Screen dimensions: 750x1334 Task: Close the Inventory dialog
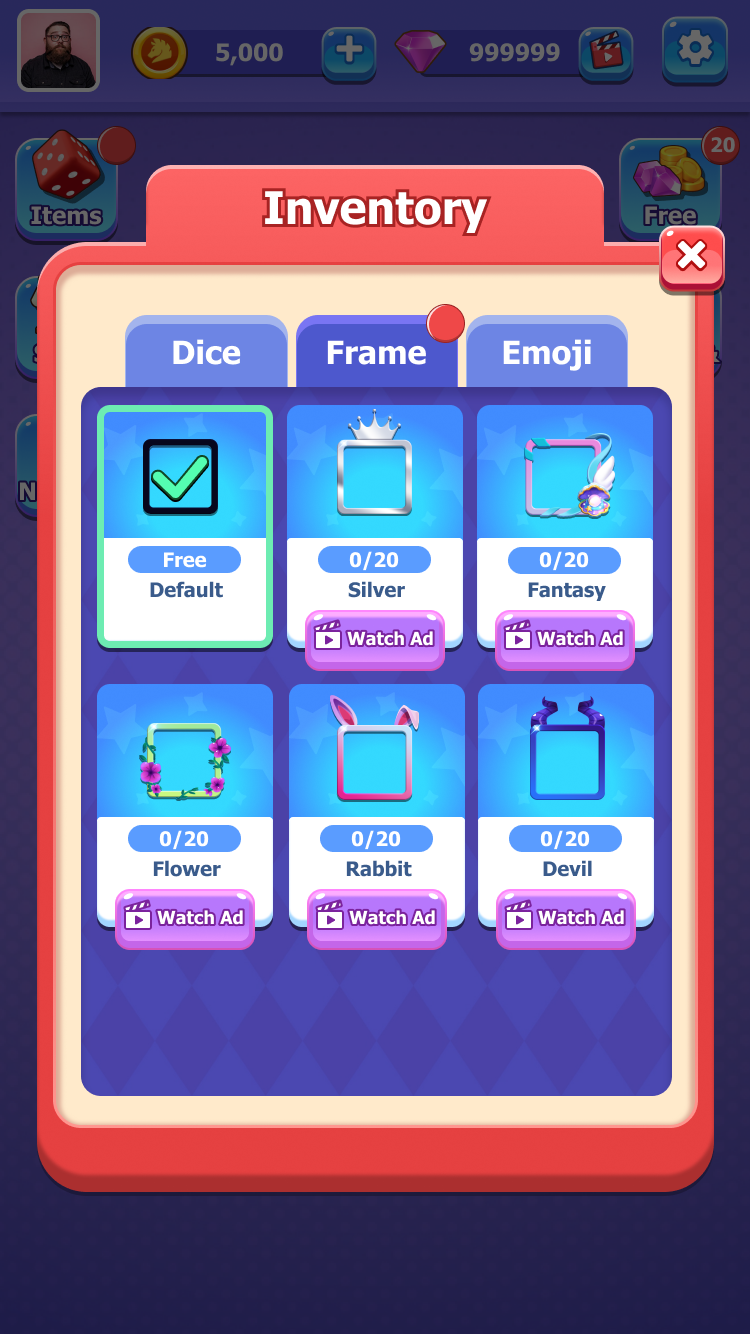(x=691, y=257)
